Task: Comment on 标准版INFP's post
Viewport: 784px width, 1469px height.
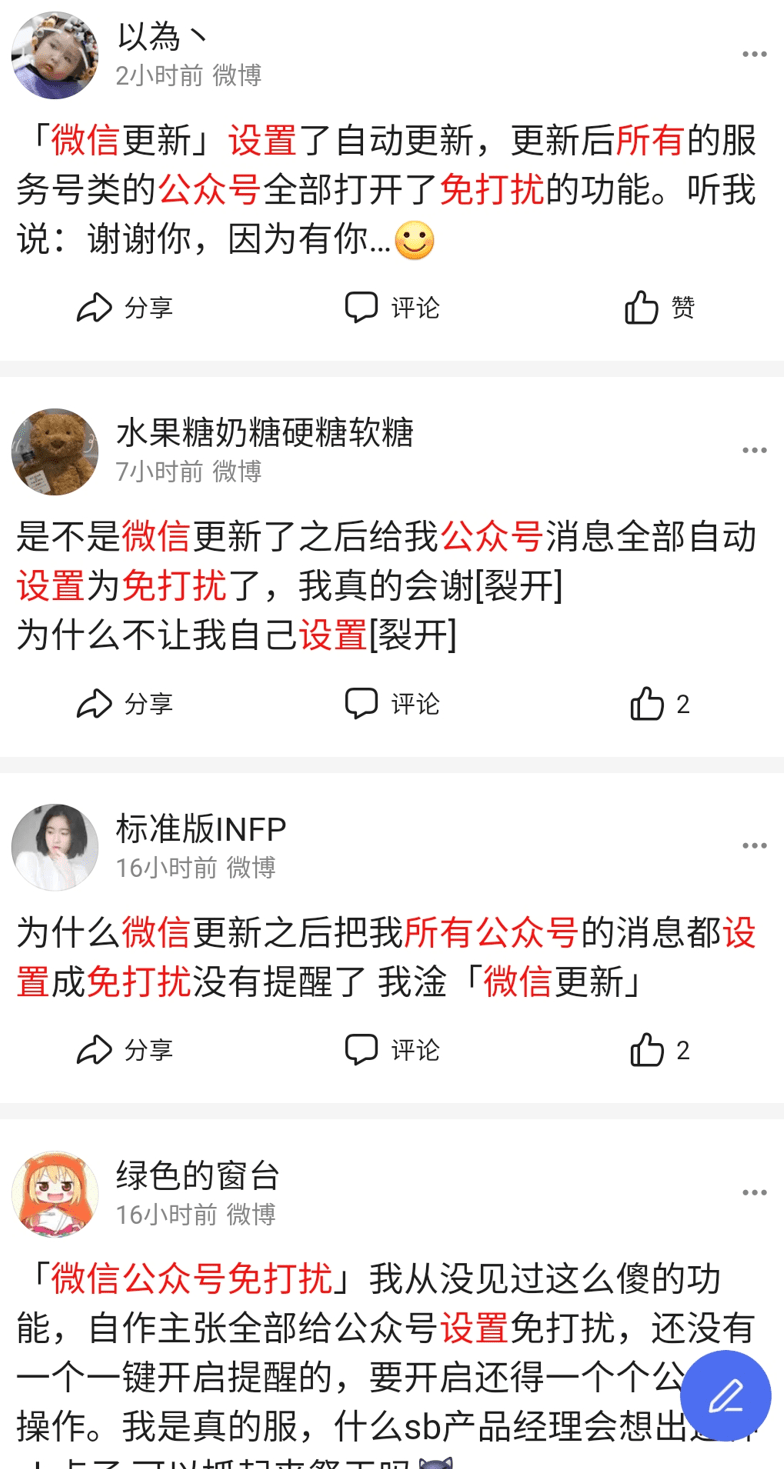Action: (x=392, y=1050)
